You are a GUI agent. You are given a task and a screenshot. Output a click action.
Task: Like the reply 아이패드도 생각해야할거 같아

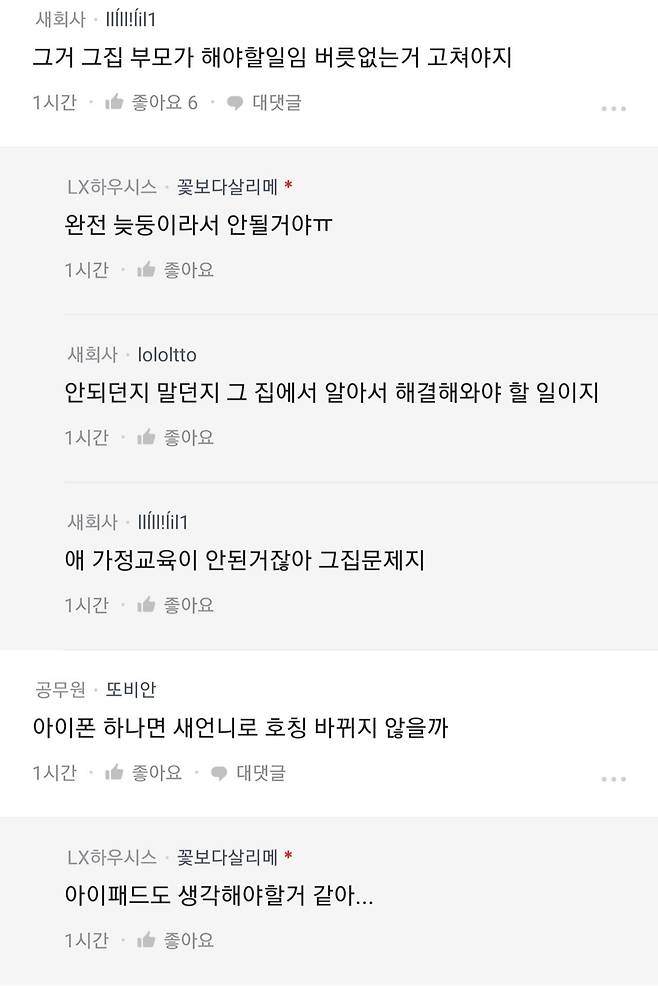[175, 940]
